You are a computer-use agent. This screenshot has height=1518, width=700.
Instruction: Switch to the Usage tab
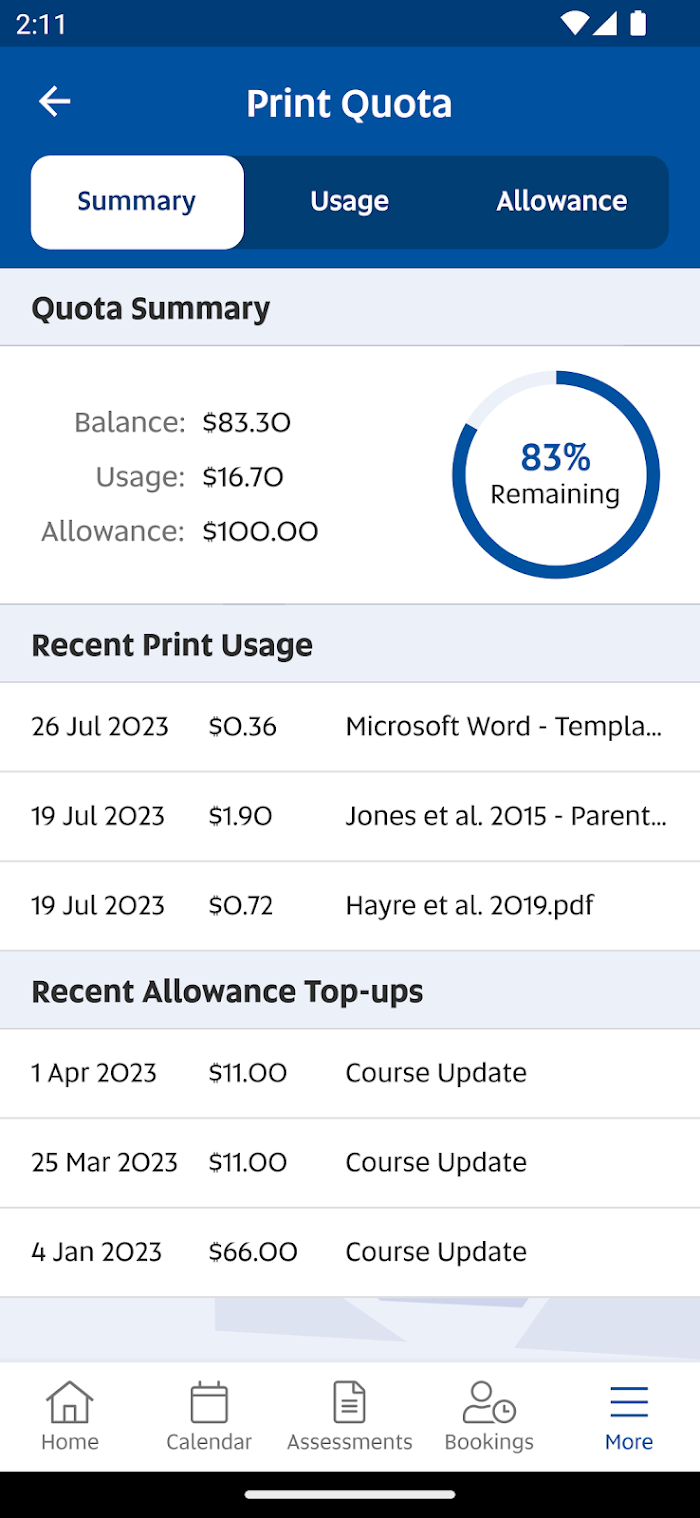pyautogui.click(x=349, y=202)
